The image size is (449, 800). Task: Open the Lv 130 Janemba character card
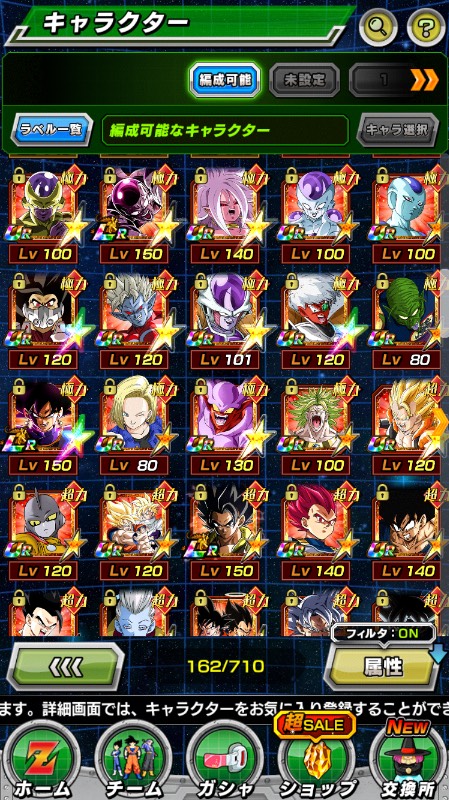226,426
